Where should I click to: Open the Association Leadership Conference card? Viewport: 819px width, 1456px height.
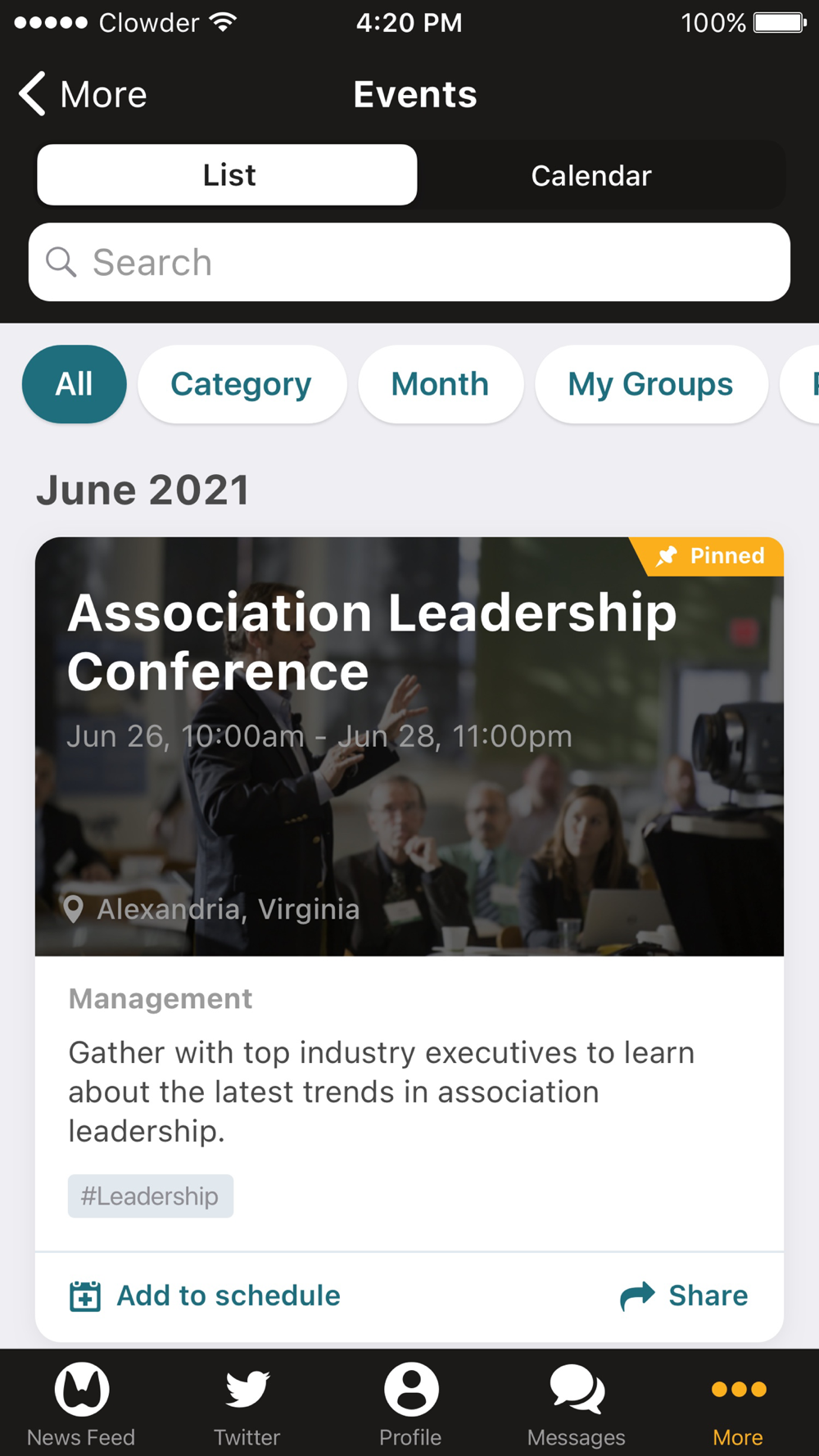tap(409, 746)
